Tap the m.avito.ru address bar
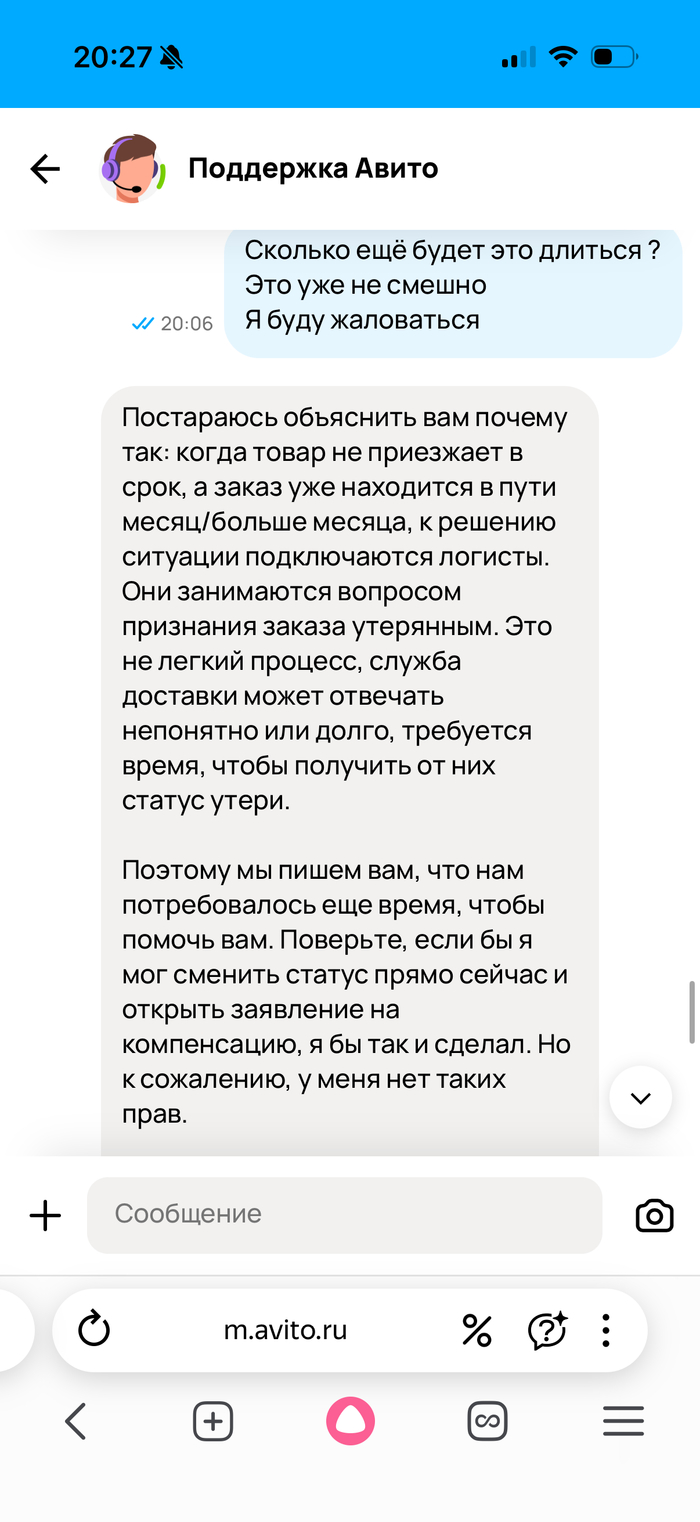This screenshot has width=700, height=1522. point(285,1330)
